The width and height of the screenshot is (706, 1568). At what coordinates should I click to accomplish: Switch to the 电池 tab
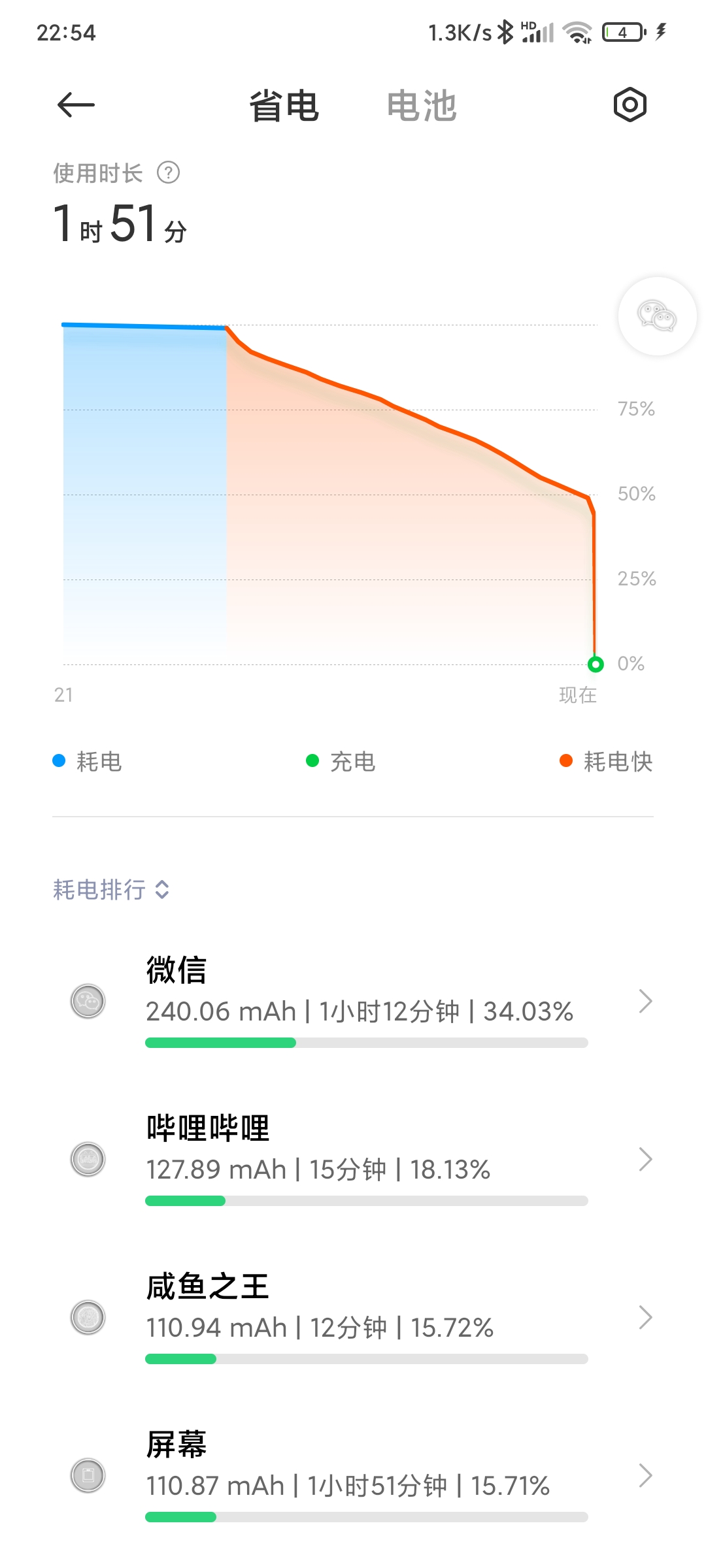click(422, 106)
